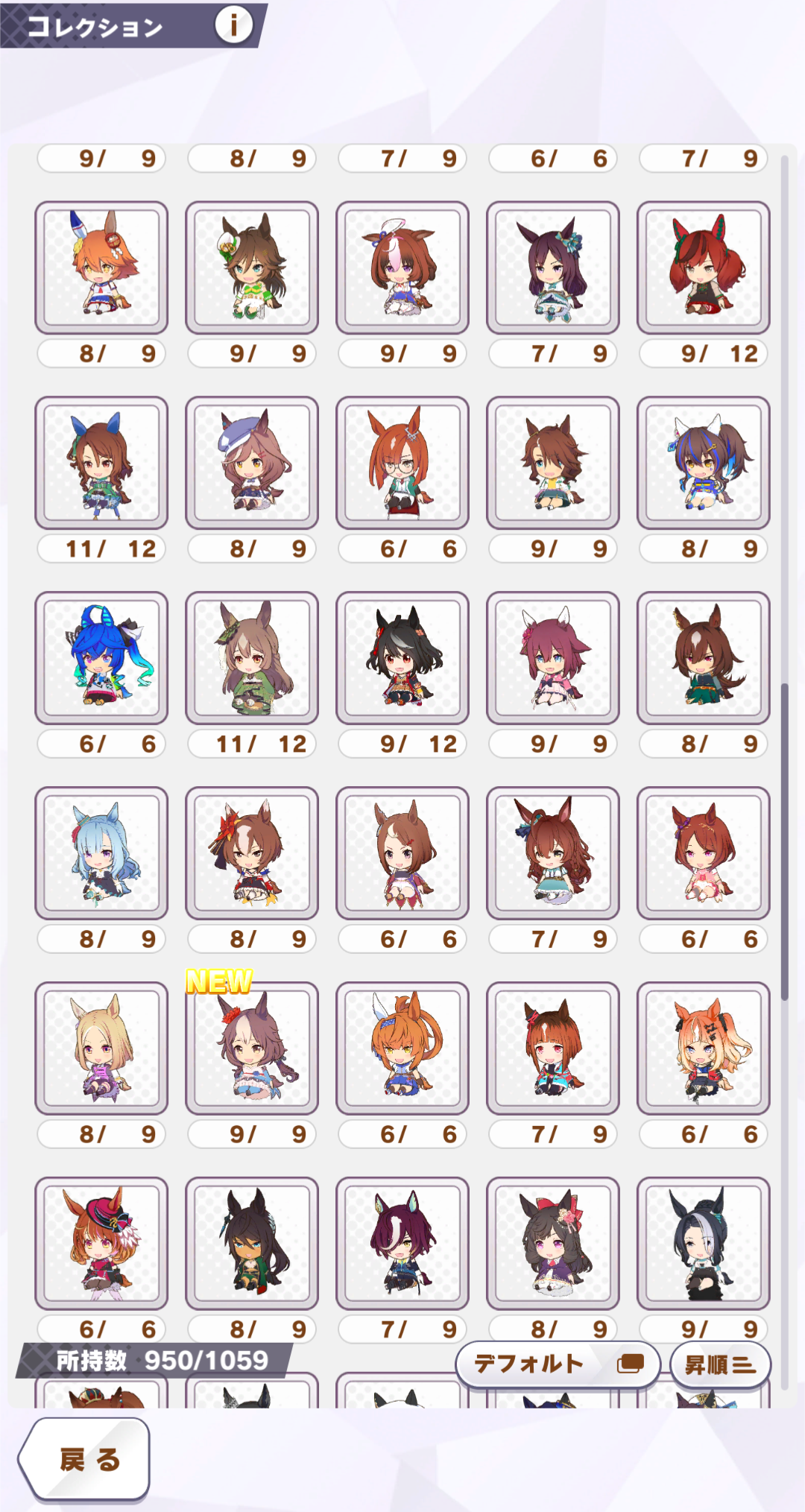Screen dimensions: 805x1512
Task: Open the blue twin-tailed character tile
Action: click(x=101, y=657)
